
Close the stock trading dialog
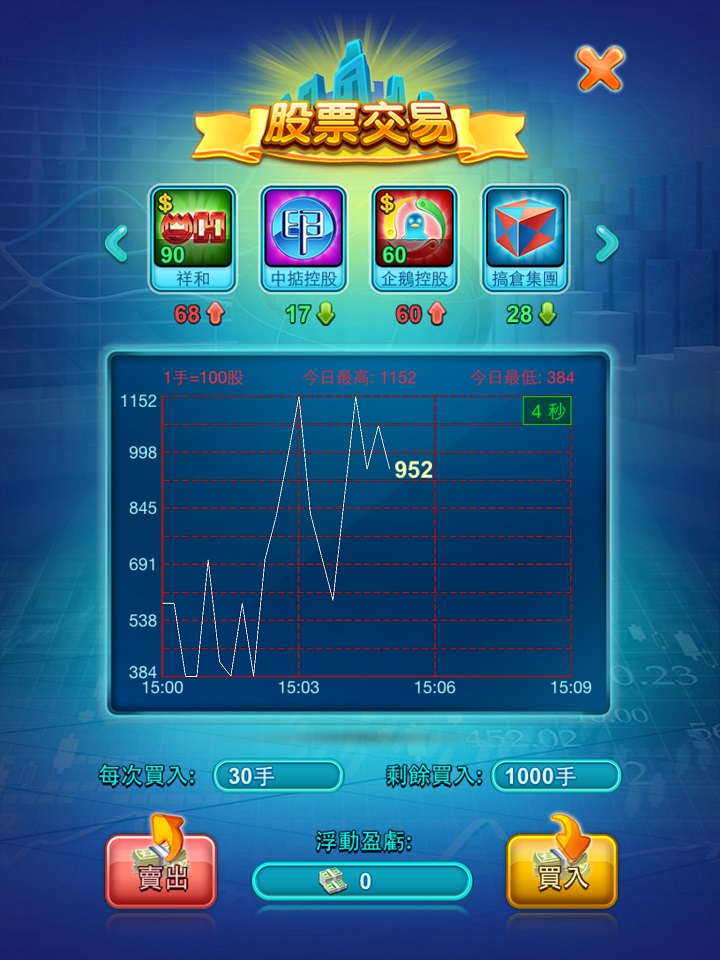[600, 68]
